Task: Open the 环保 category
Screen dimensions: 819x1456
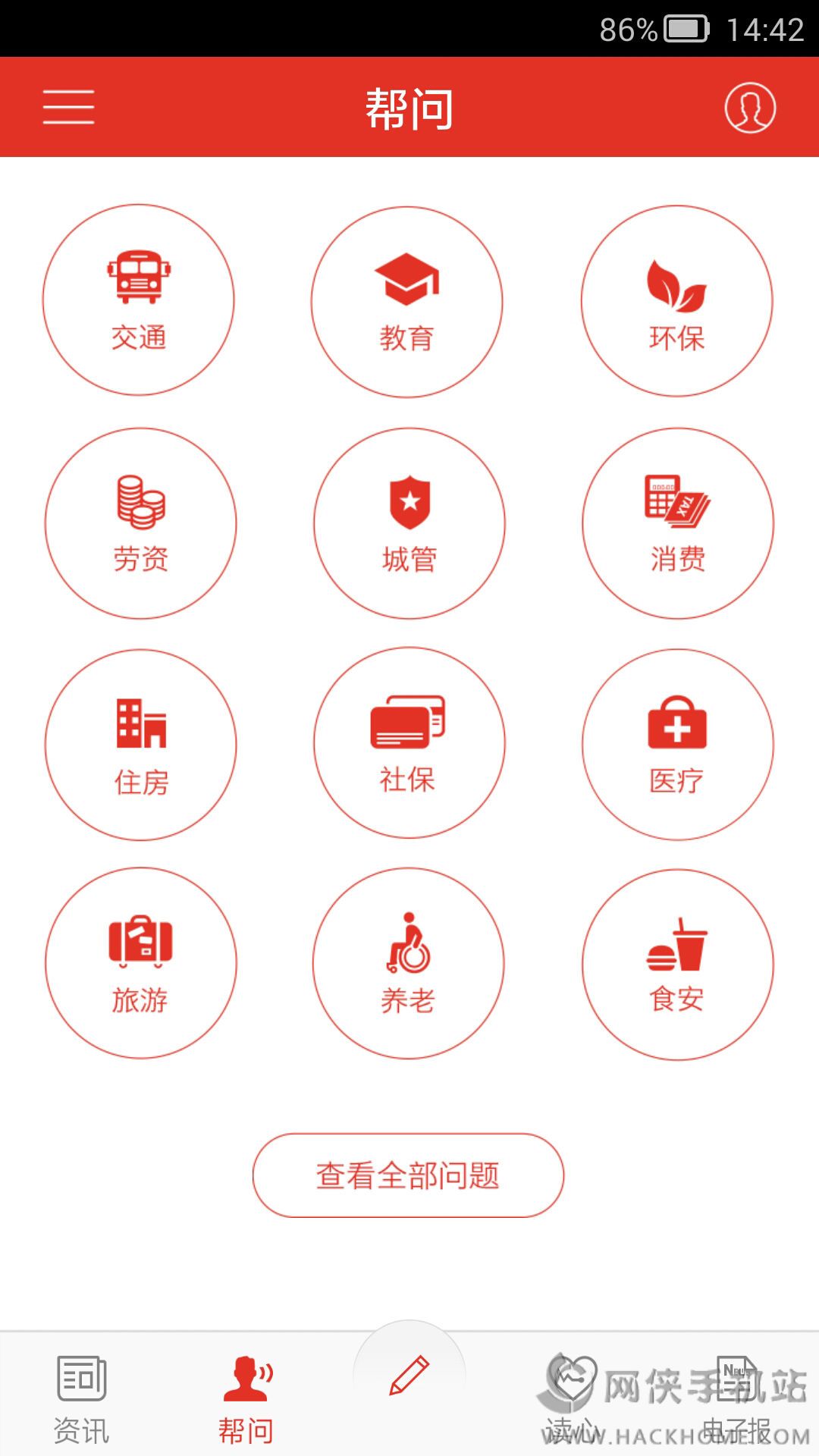Action: [676, 301]
